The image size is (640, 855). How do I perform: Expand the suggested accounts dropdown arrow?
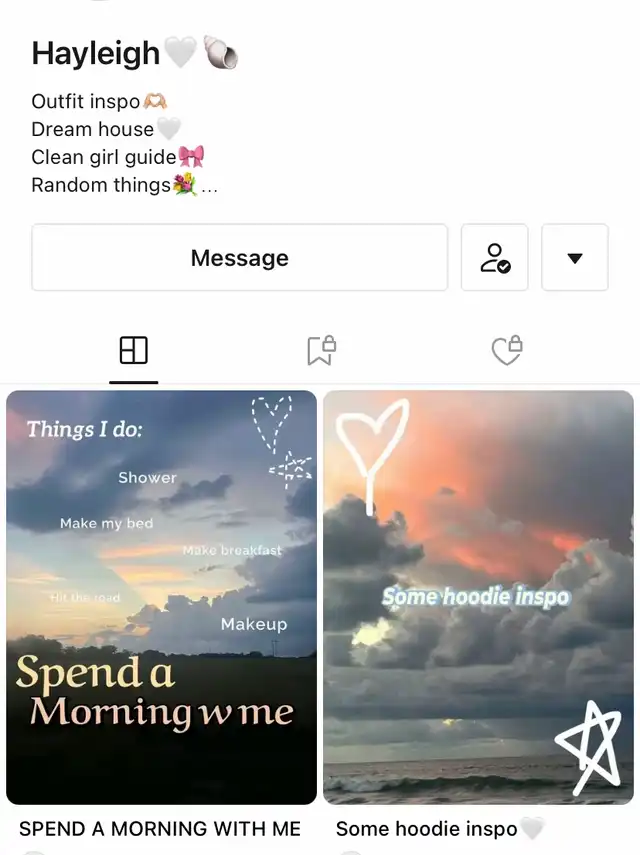coord(574,258)
